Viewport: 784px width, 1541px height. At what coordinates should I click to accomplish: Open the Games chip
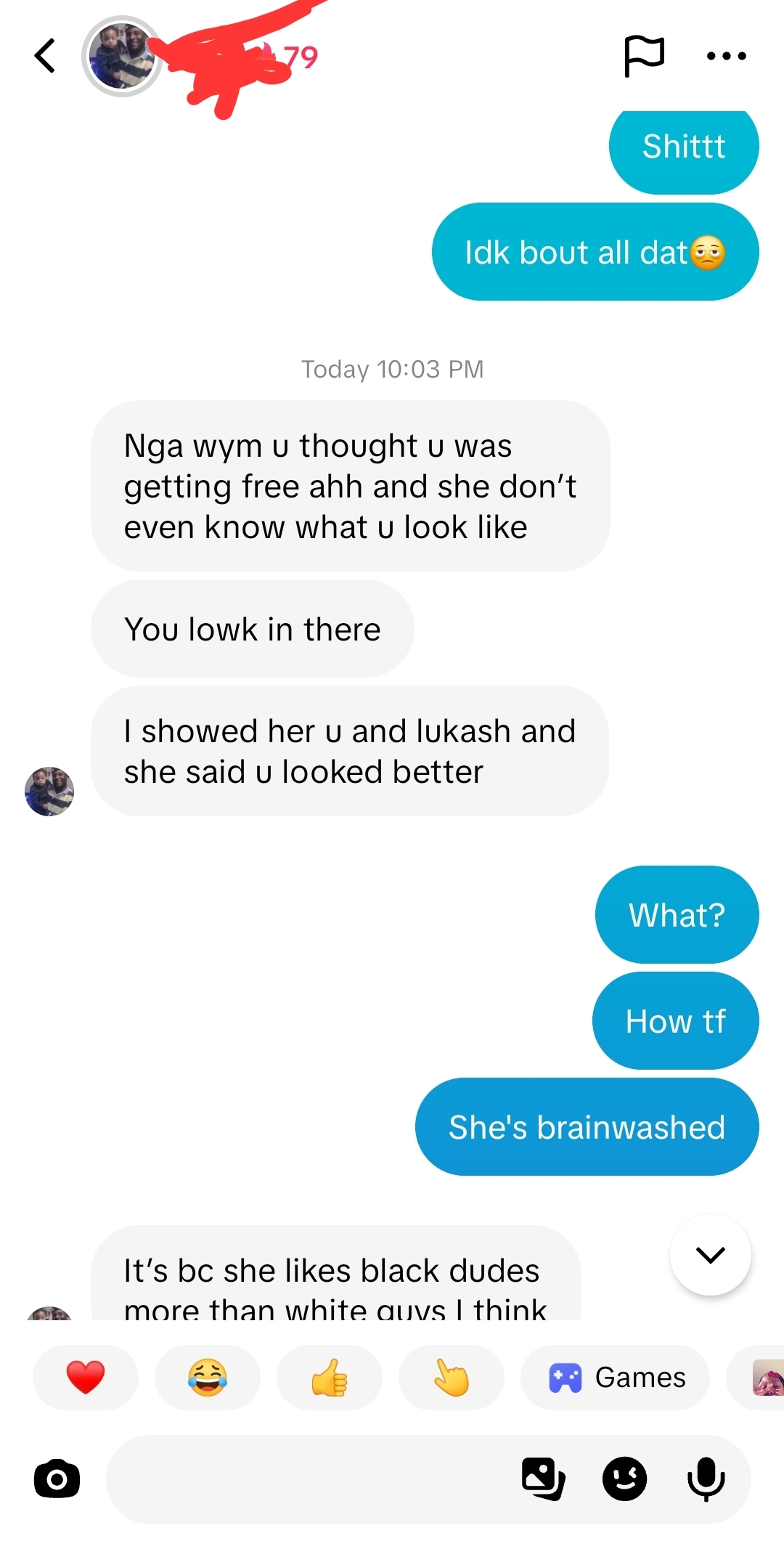click(616, 1378)
